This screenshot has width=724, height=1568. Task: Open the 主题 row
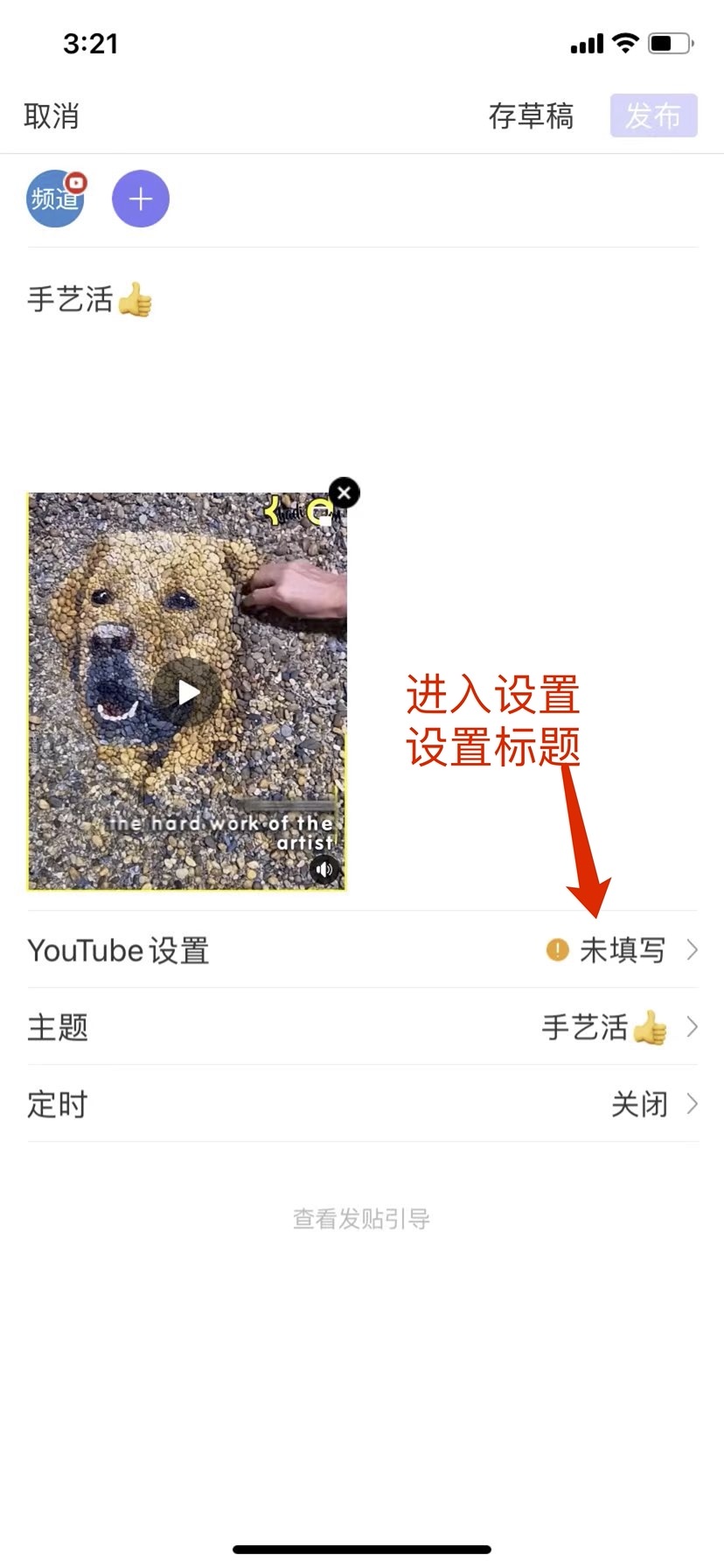click(x=362, y=1027)
